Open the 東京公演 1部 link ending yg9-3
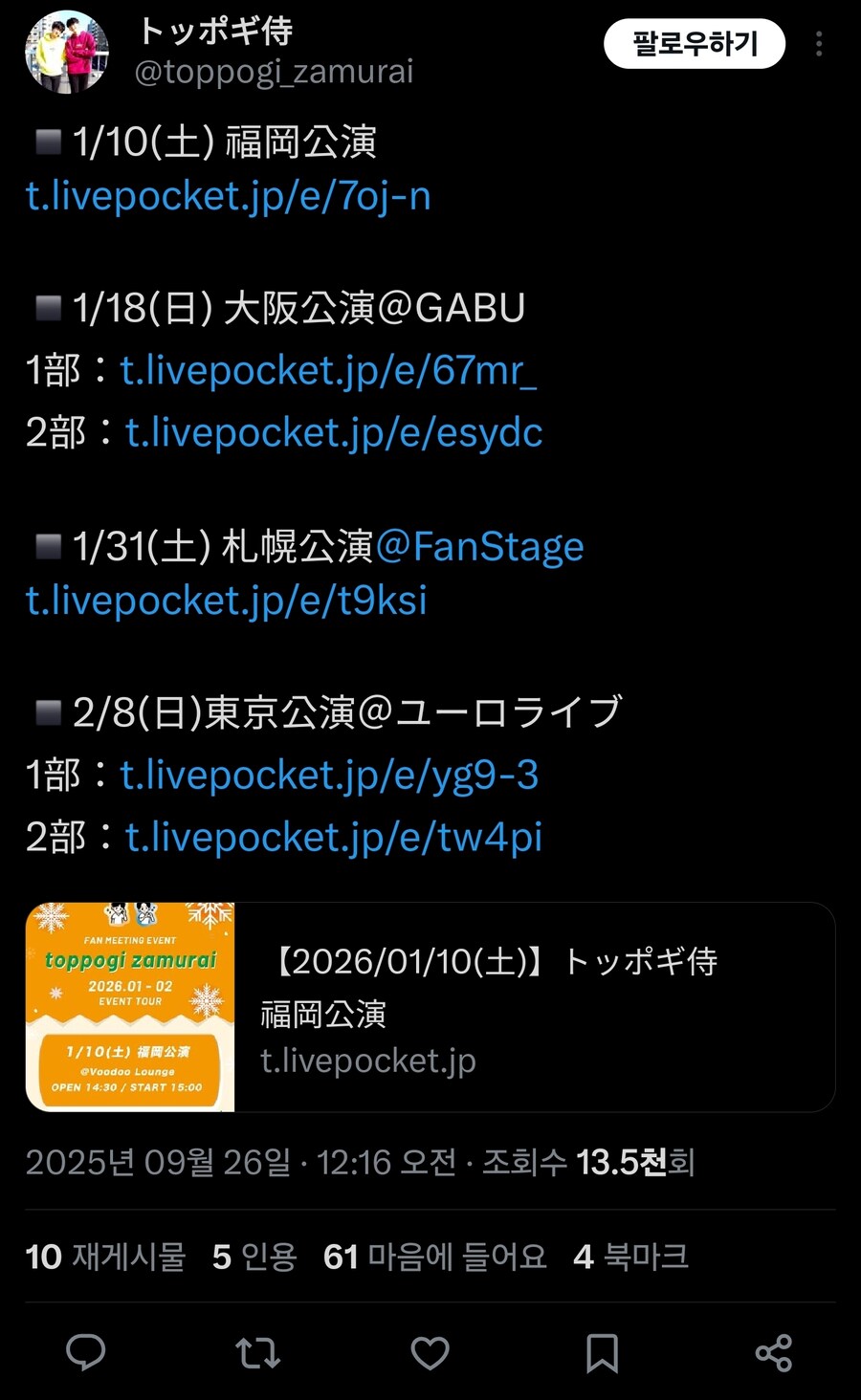The width and height of the screenshot is (861, 1400). coord(329,775)
